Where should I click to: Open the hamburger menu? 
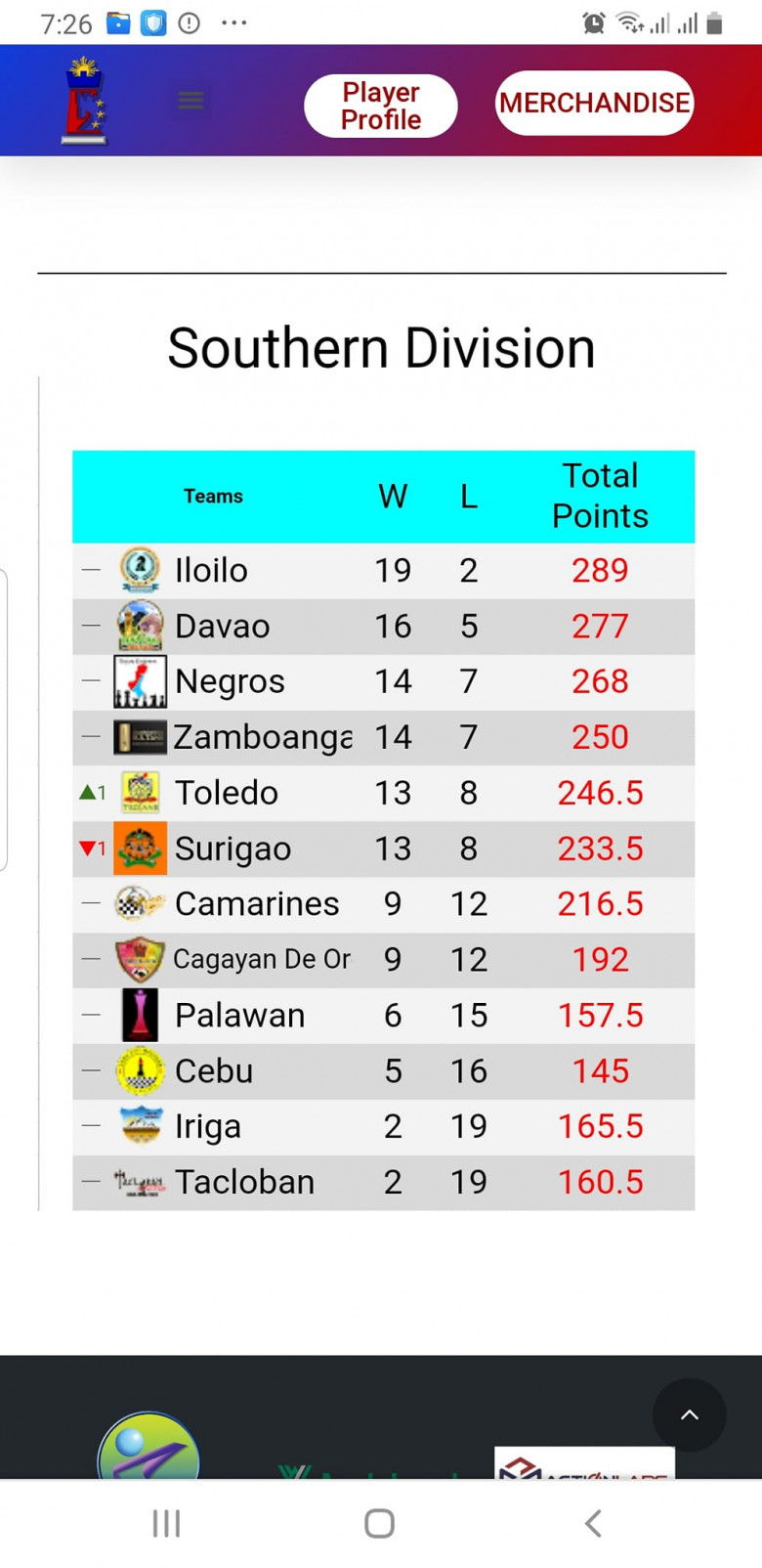tap(190, 100)
